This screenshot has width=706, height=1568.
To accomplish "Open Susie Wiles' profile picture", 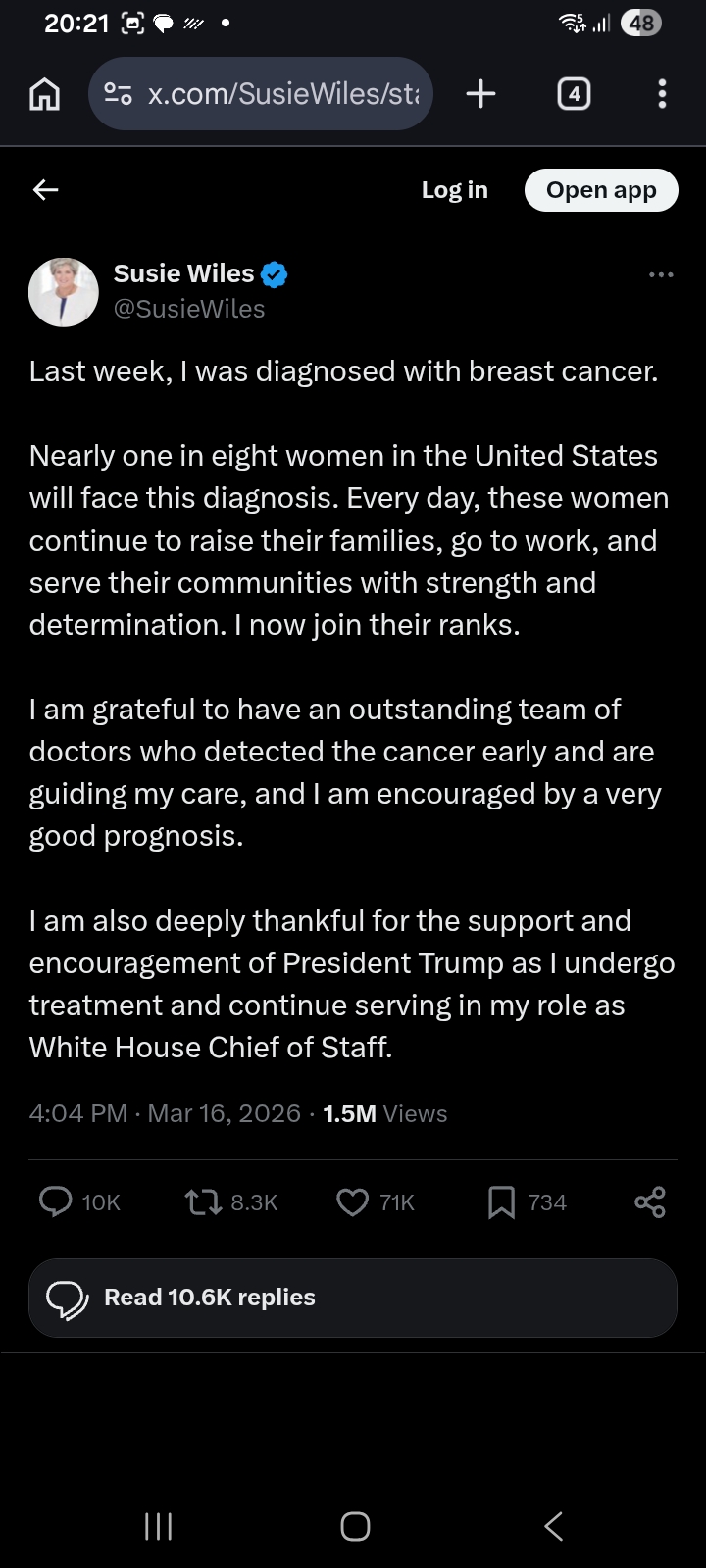I will tap(64, 292).
